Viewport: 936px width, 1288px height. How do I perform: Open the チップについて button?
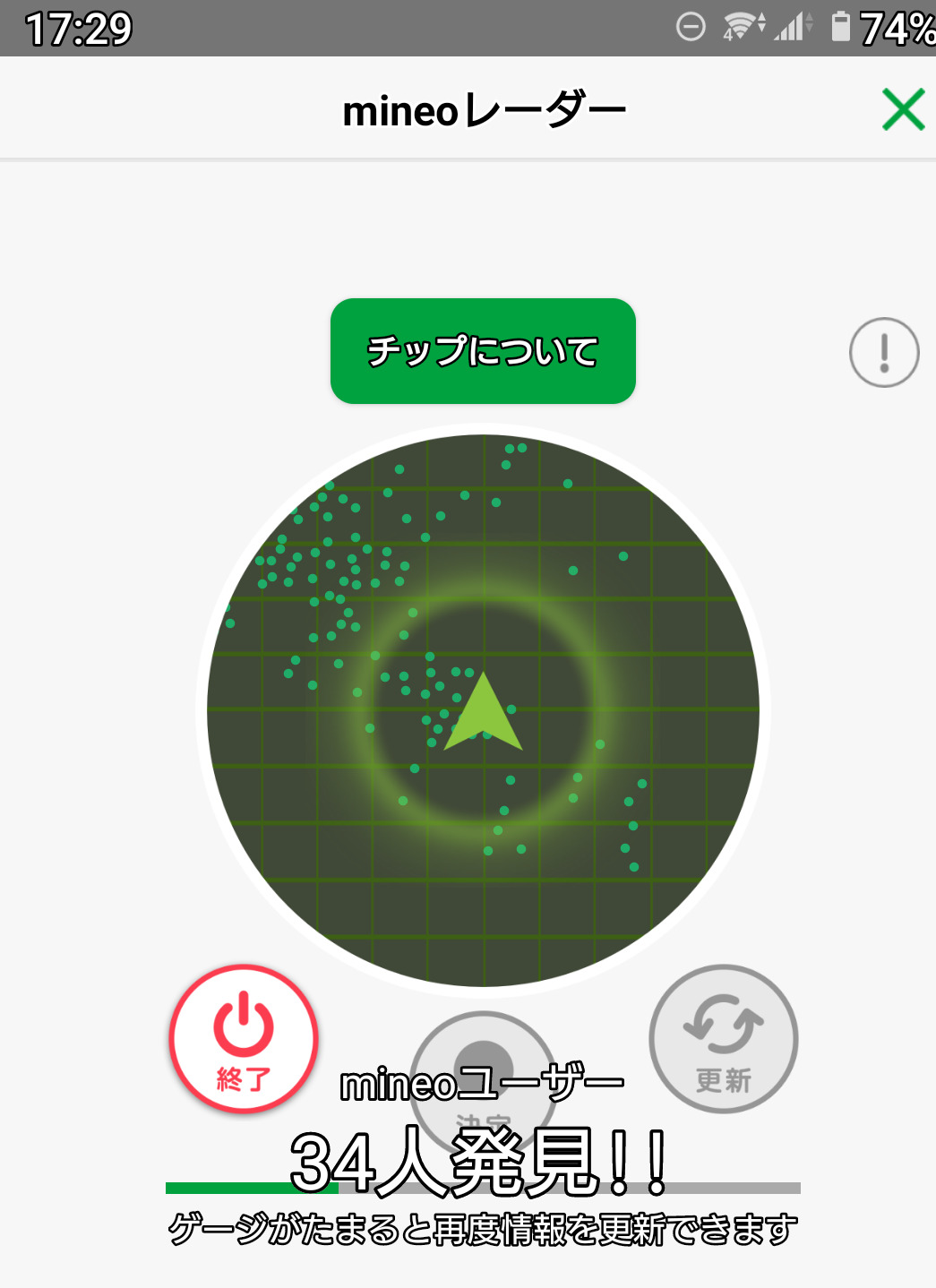click(483, 351)
